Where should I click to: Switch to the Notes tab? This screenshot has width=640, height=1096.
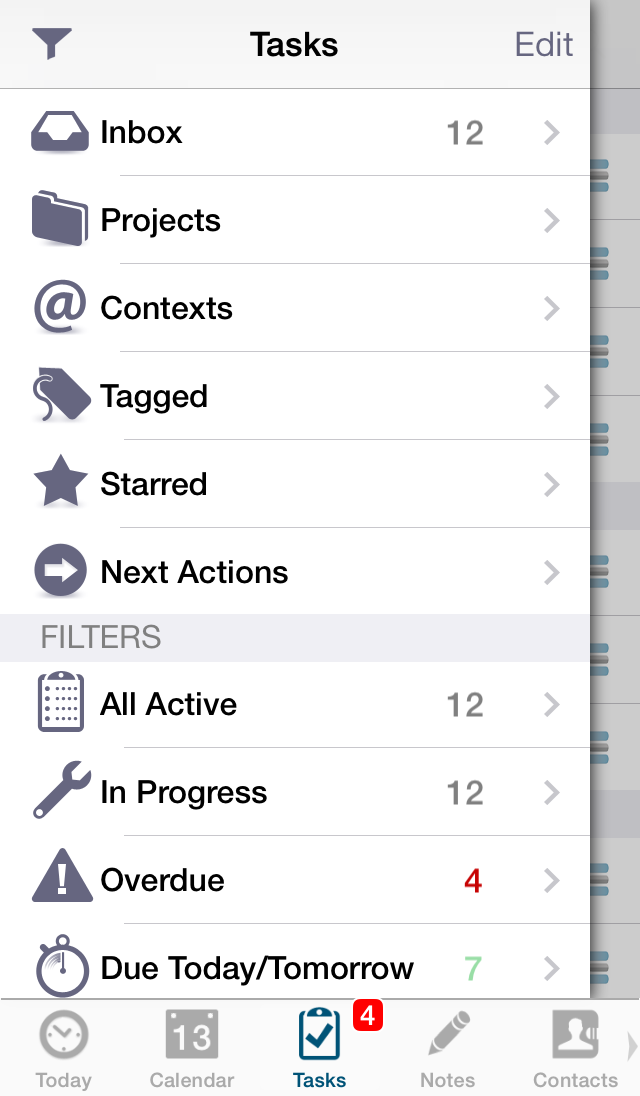click(447, 1050)
